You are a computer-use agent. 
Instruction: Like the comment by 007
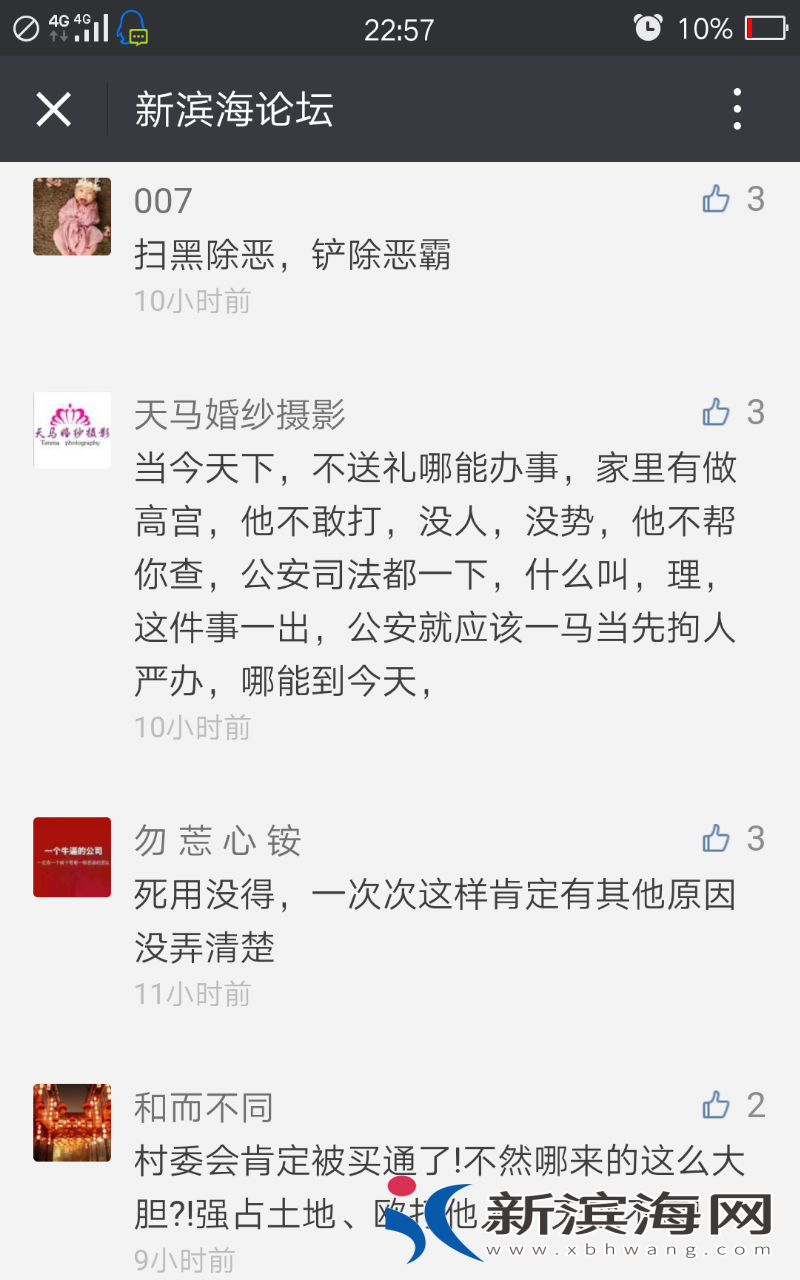click(x=716, y=199)
